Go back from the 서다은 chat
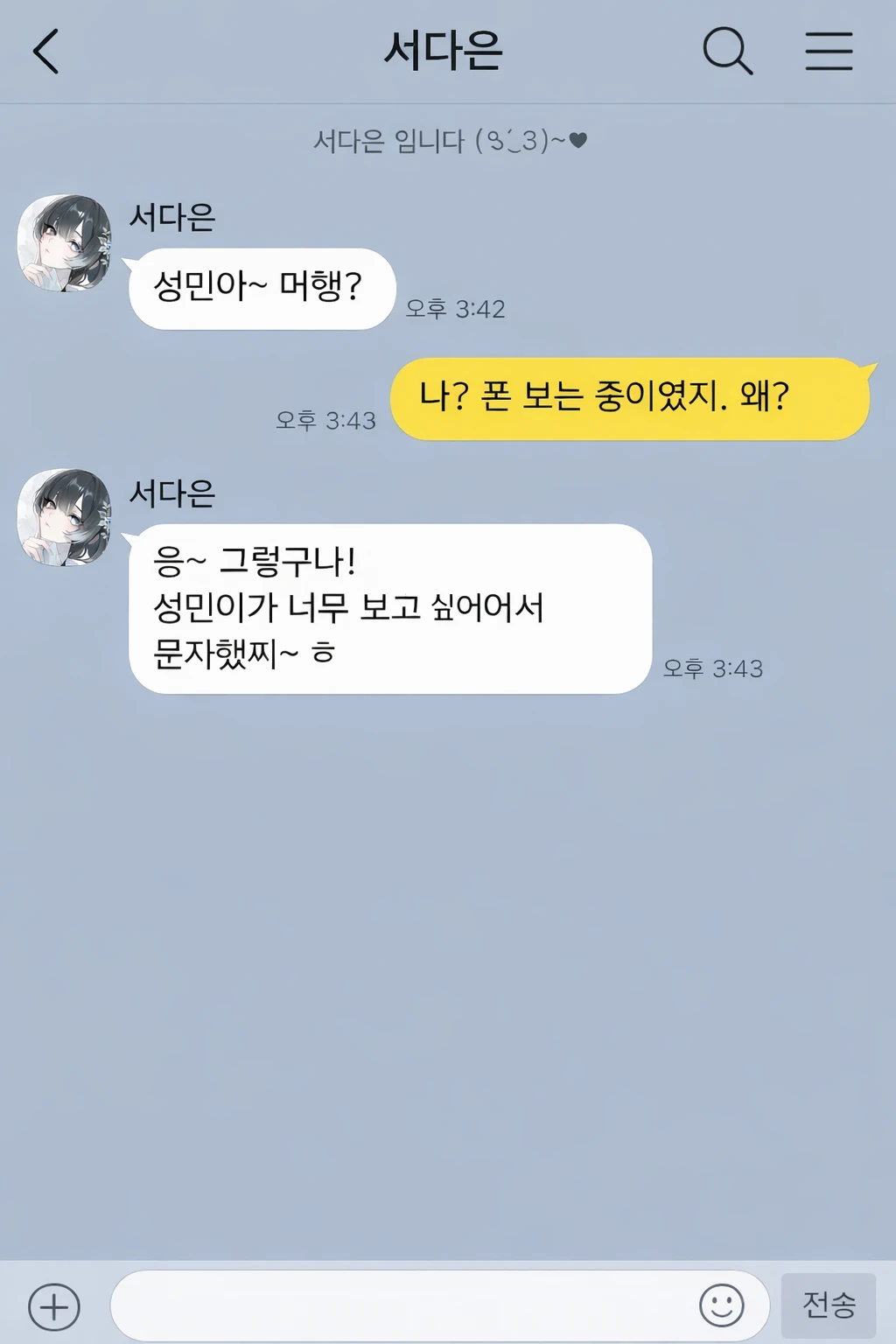The height and width of the screenshot is (1344, 896). pos(46,52)
